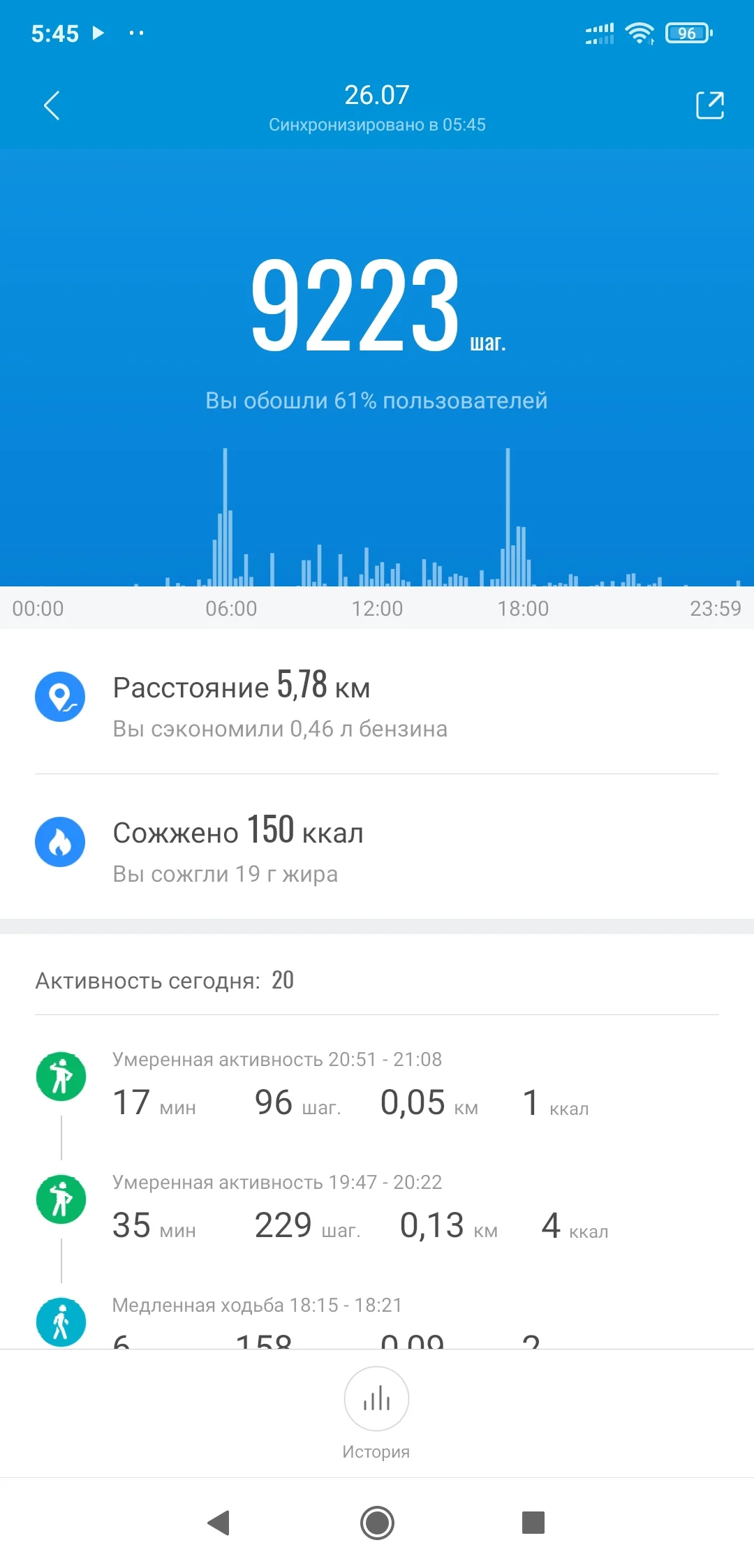Tap the battery indicator in status bar
The image size is (754, 1568).
[x=688, y=33]
